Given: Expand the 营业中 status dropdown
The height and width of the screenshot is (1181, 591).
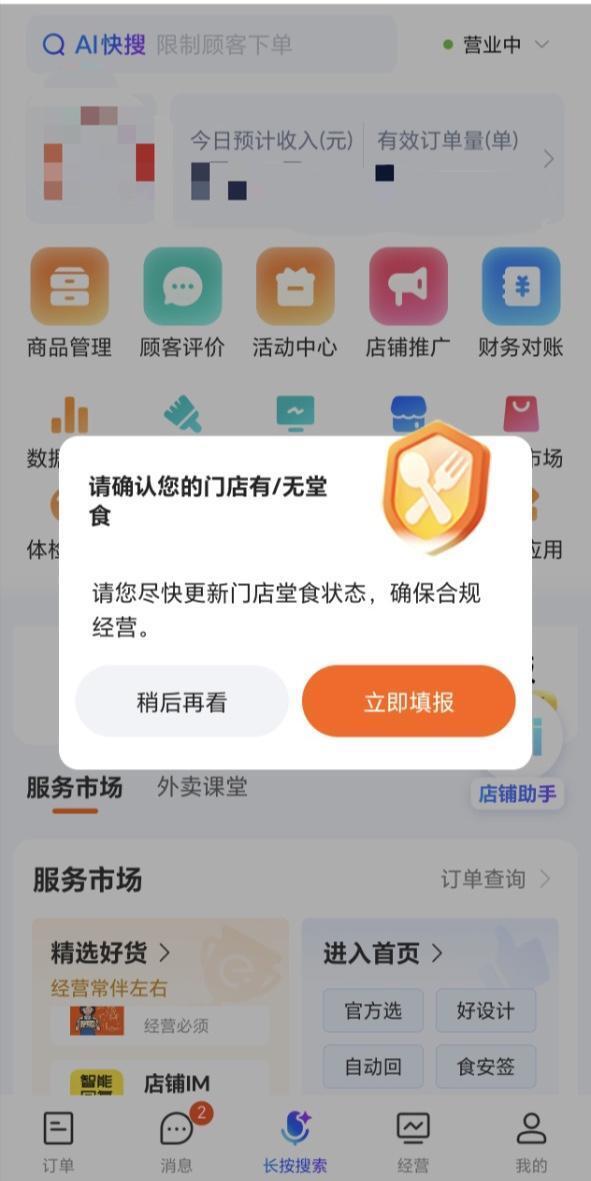Looking at the screenshot, I should click(498, 45).
